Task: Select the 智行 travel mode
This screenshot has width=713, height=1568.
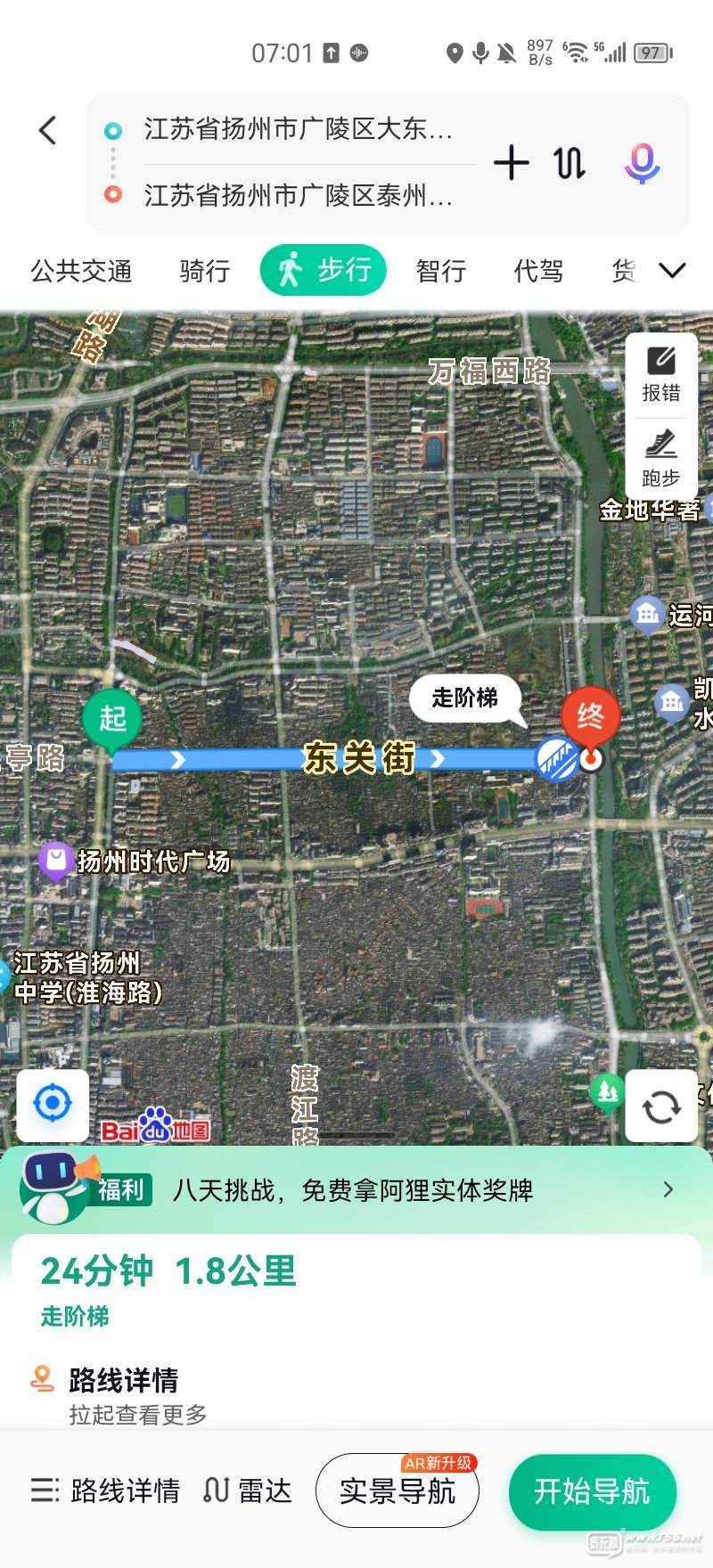Action: (x=441, y=271)
